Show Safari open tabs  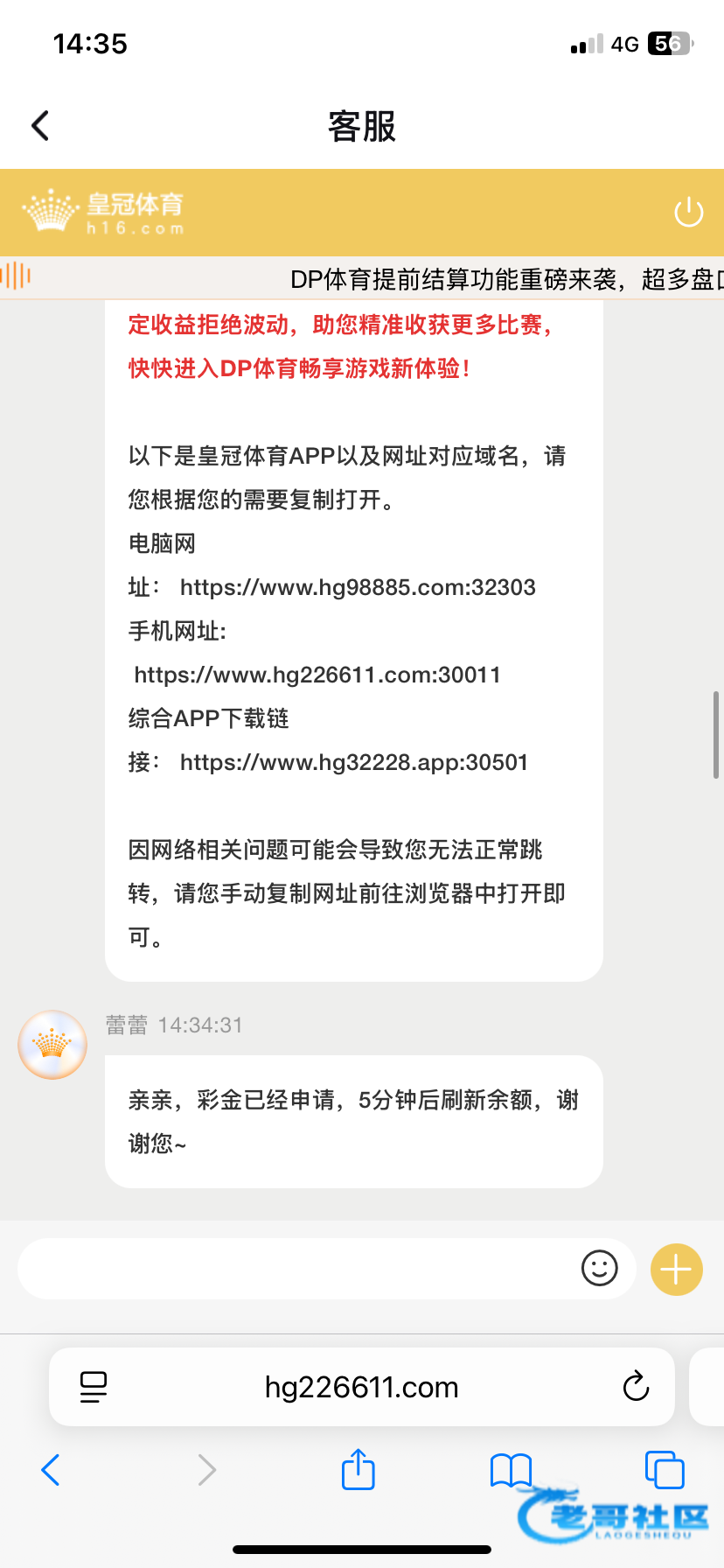[664, 1470]
